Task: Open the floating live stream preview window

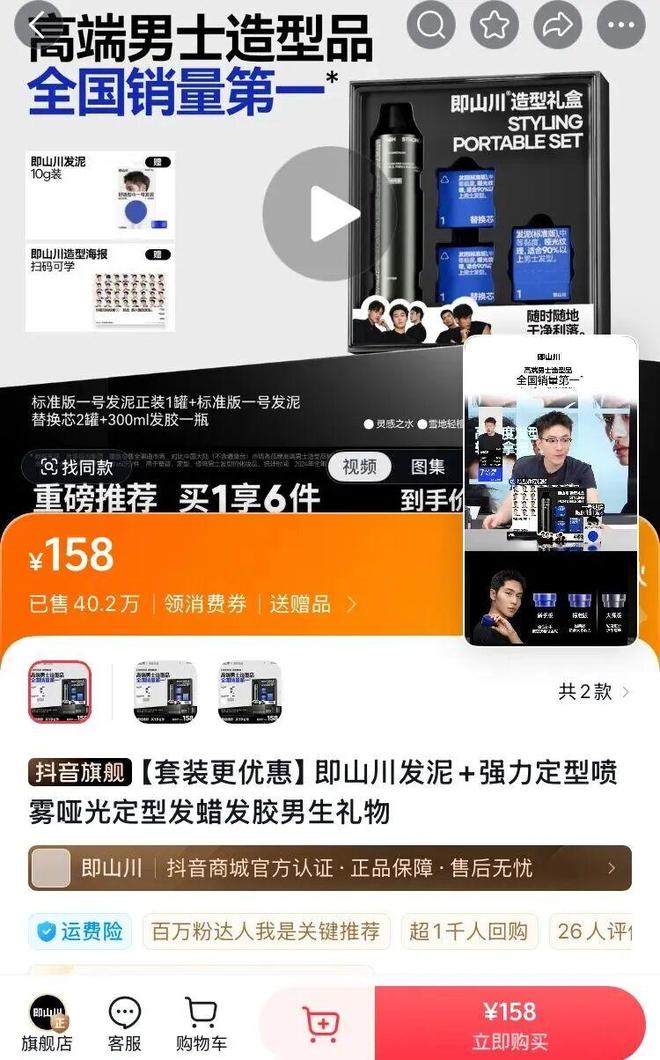Action: [x=551, y=490]
